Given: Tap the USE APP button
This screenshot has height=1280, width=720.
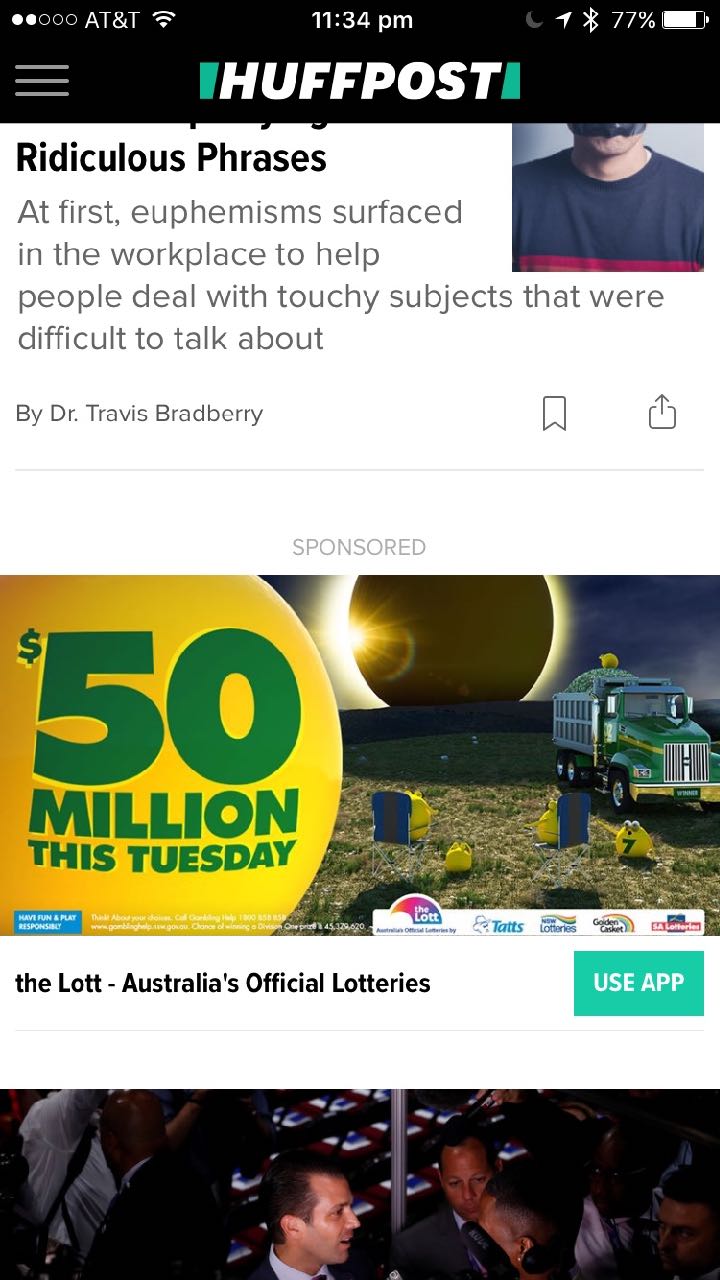Looking at the screenshot, I should pos(638,983).
